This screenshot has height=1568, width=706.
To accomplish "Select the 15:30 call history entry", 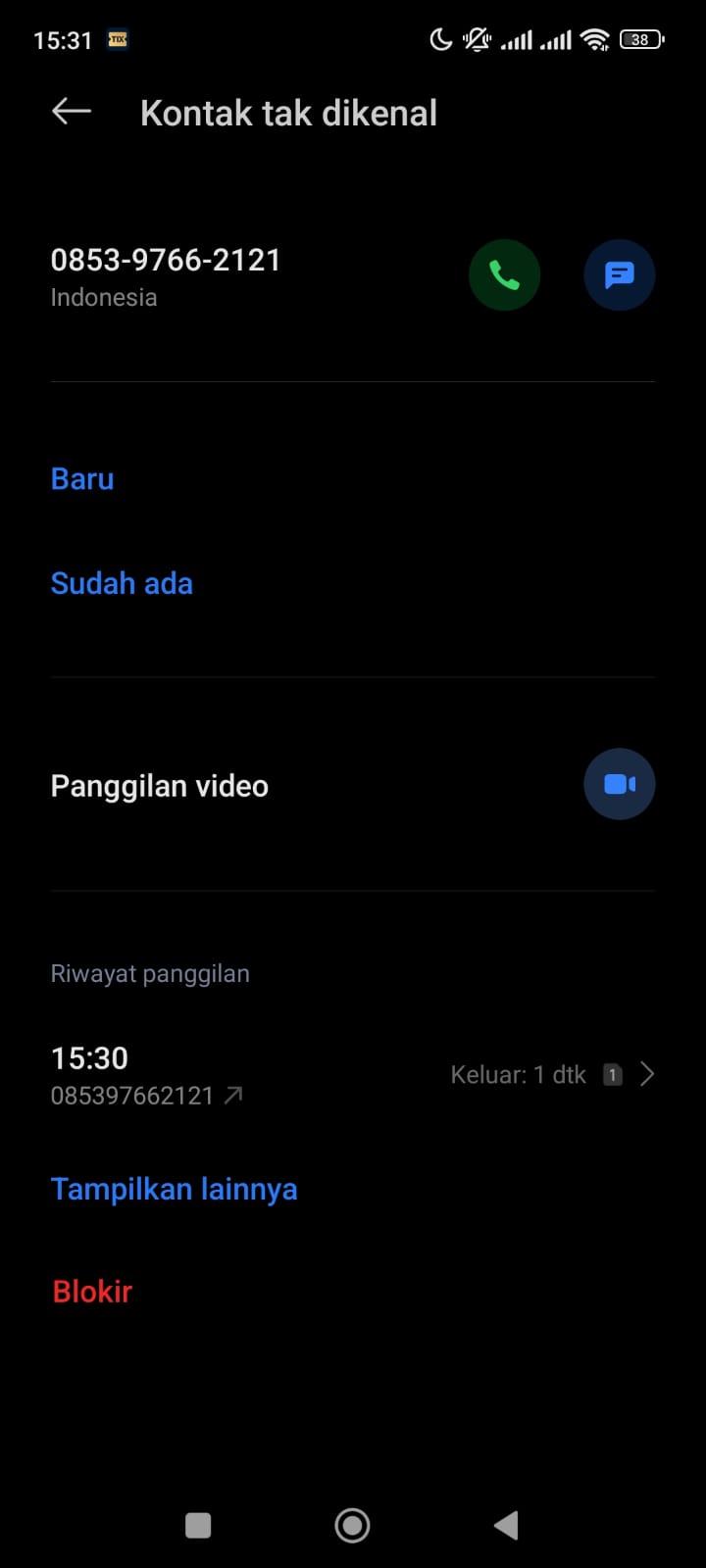I will pyautogui.click(x=88, y=1058).
